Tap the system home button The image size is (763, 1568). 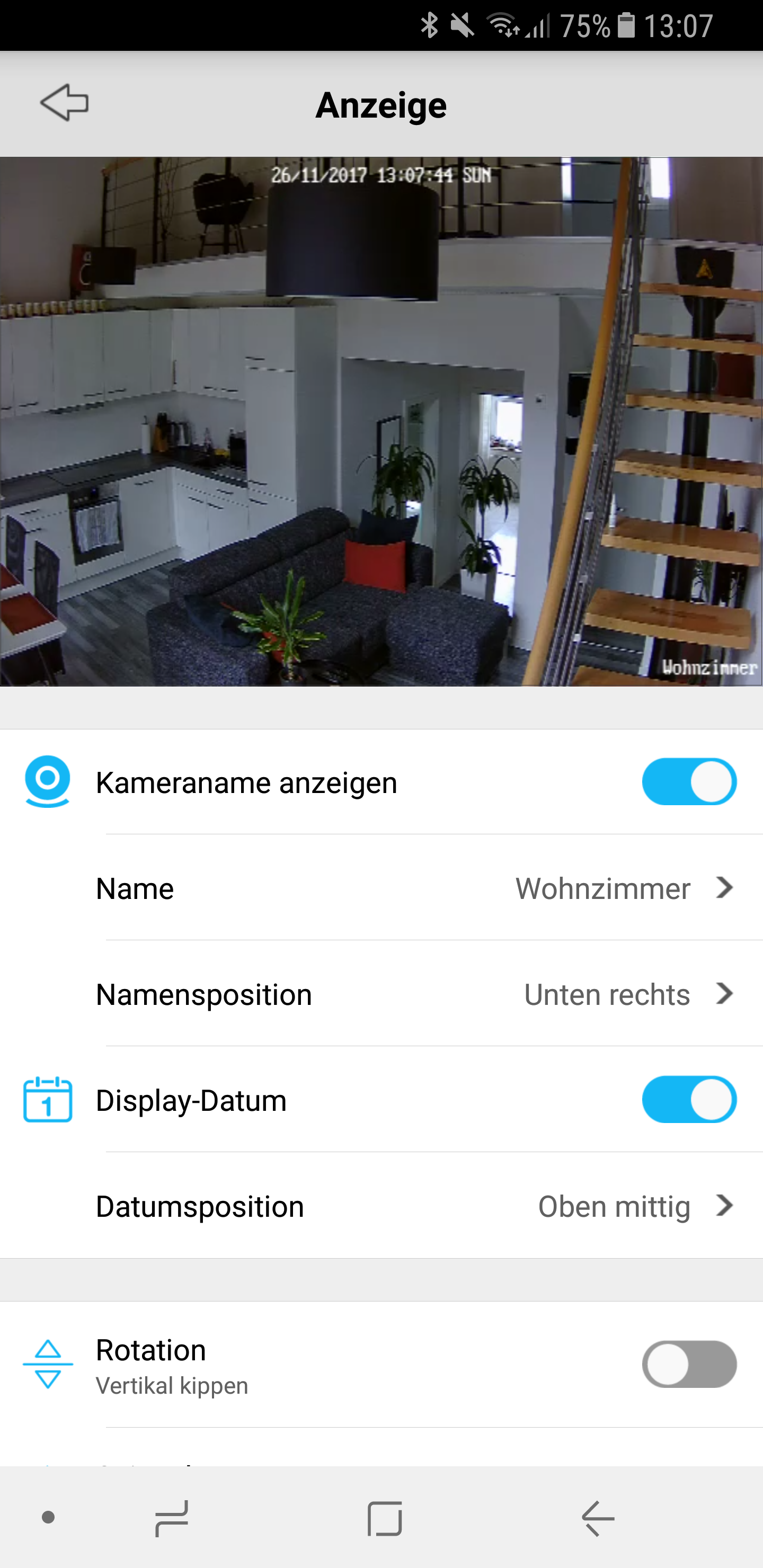(x=384, y=1518)
